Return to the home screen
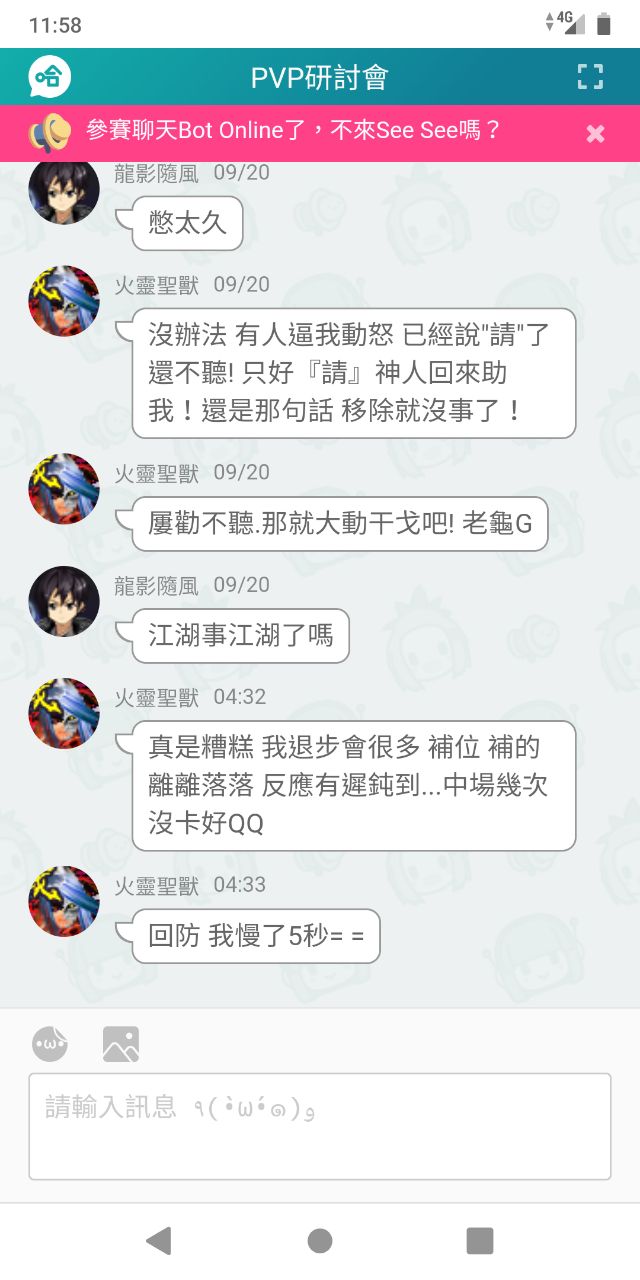 pyautogui.click(x=320, y=1241)
